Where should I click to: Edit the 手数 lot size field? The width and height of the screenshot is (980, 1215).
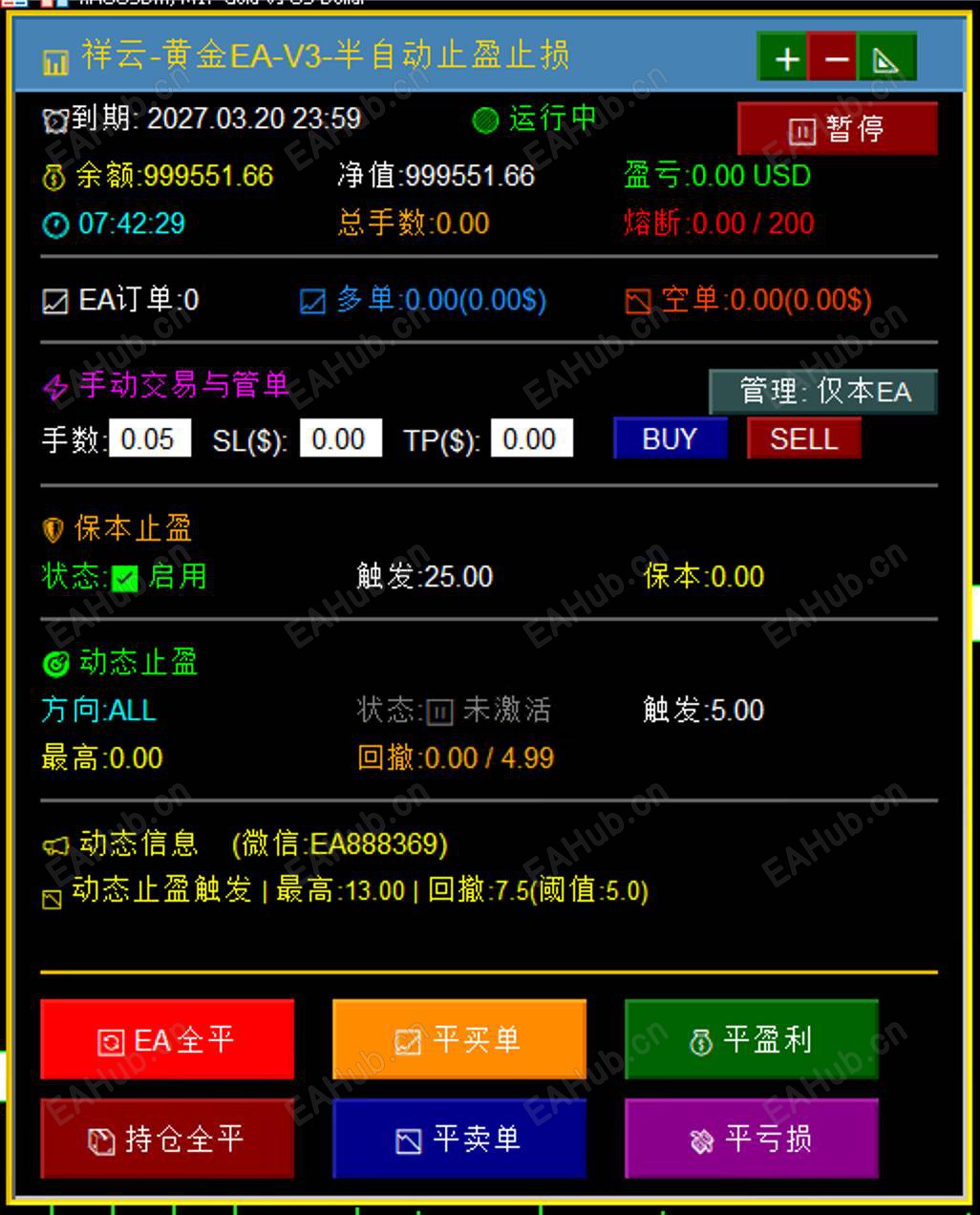pyautogui.click(x=150, y=439)
